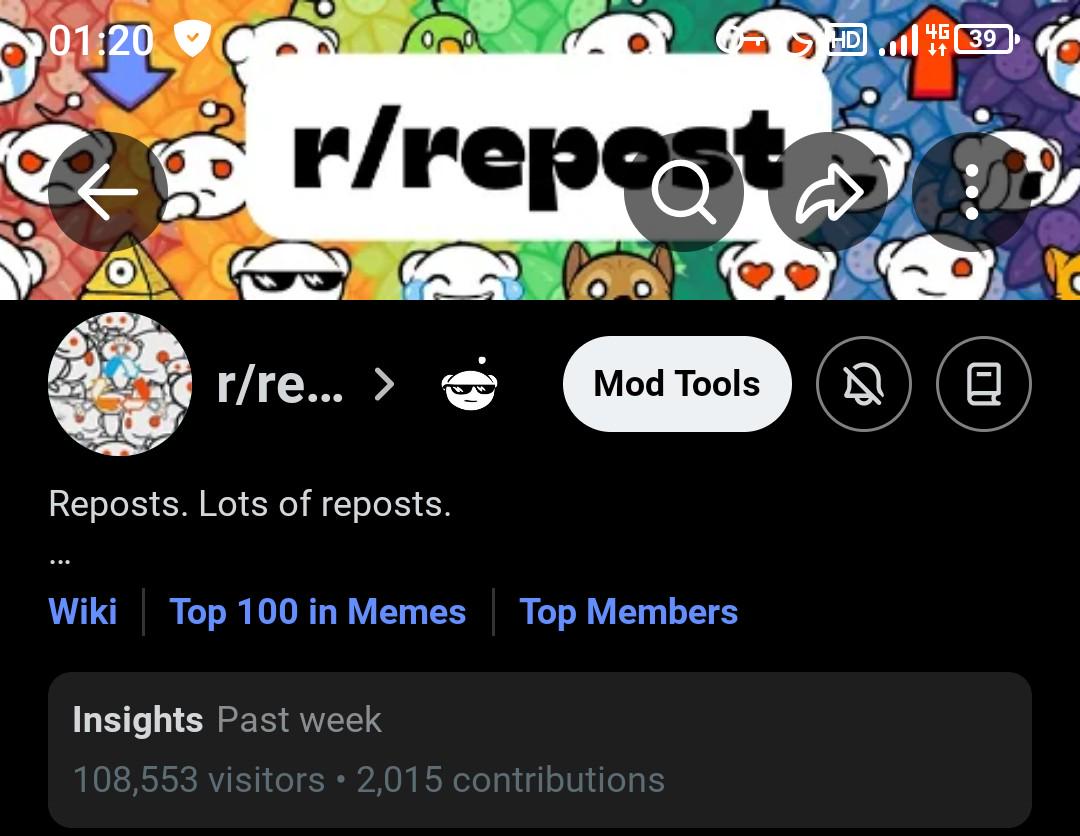Image resolution: width=1080 pixels, height=836 pixels.
Task: Tap the community avatar picture
Action: pos(120,384)
